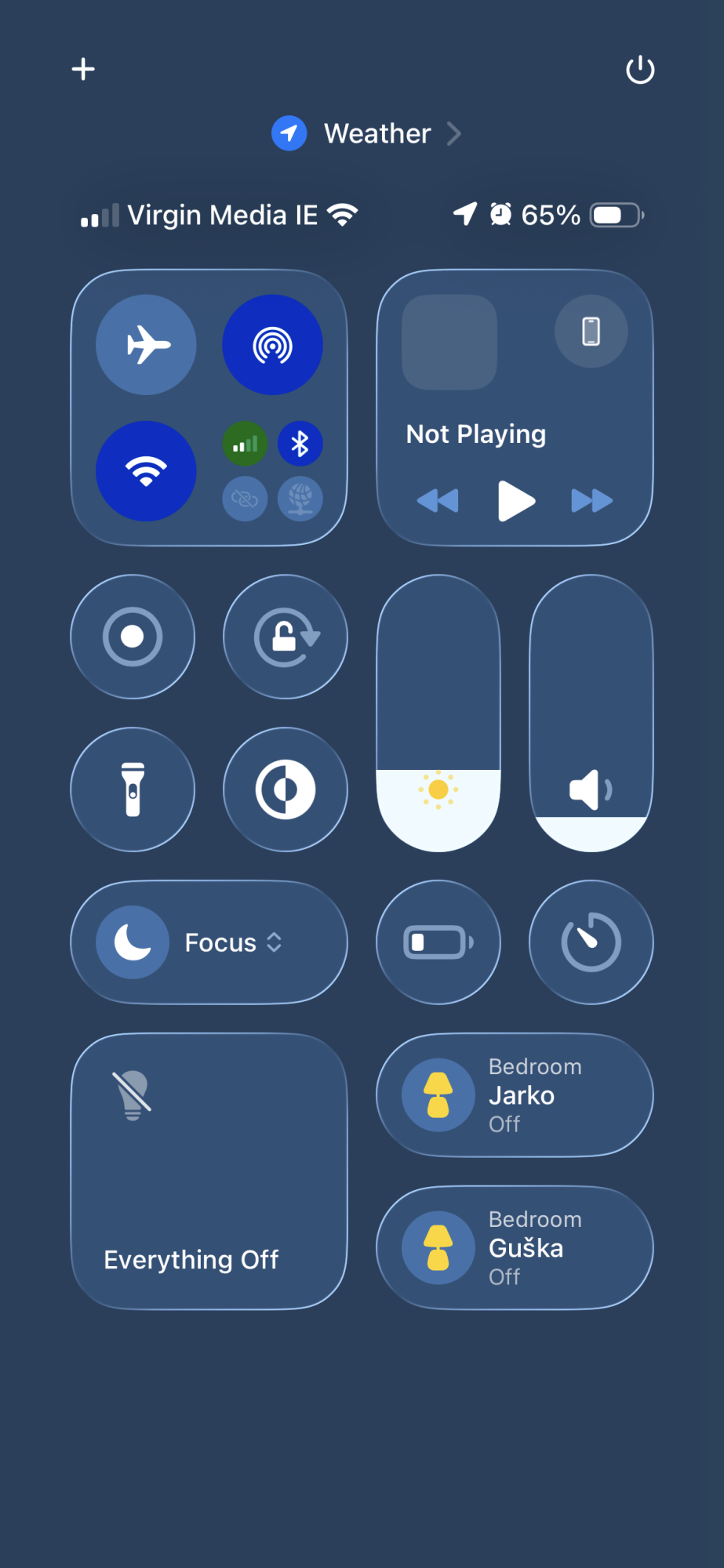Toggle Bluetooth
Viewport: 724px width, 1568px height.
300,445
